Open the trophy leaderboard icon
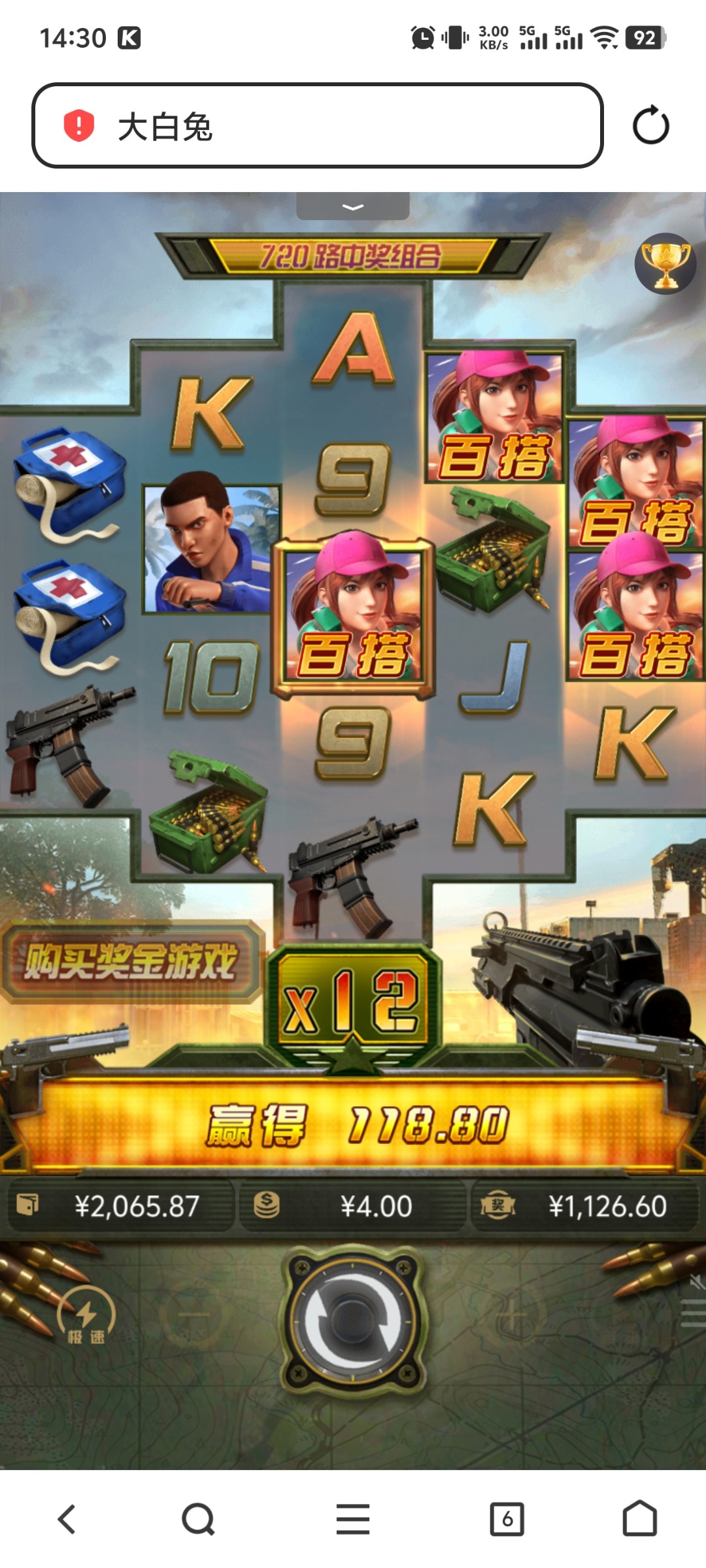 (x=665, y=264)
